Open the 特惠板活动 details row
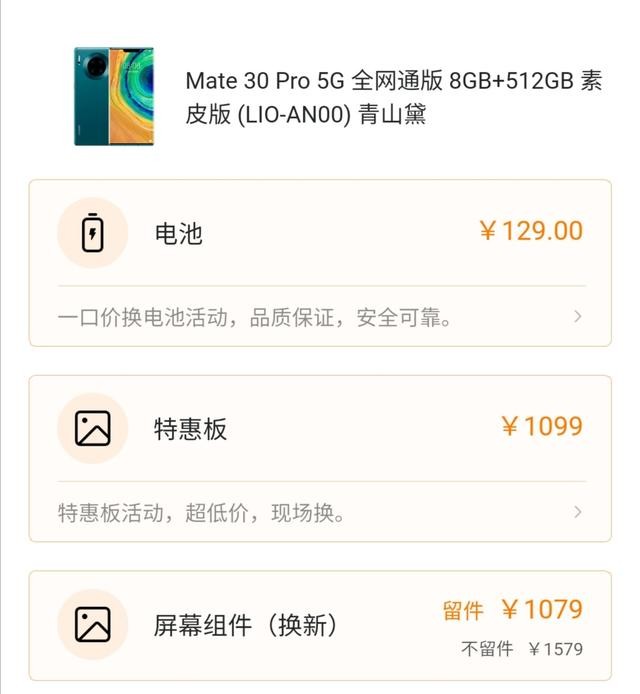The width and height of the screenshot is (640, 694). 318,513
